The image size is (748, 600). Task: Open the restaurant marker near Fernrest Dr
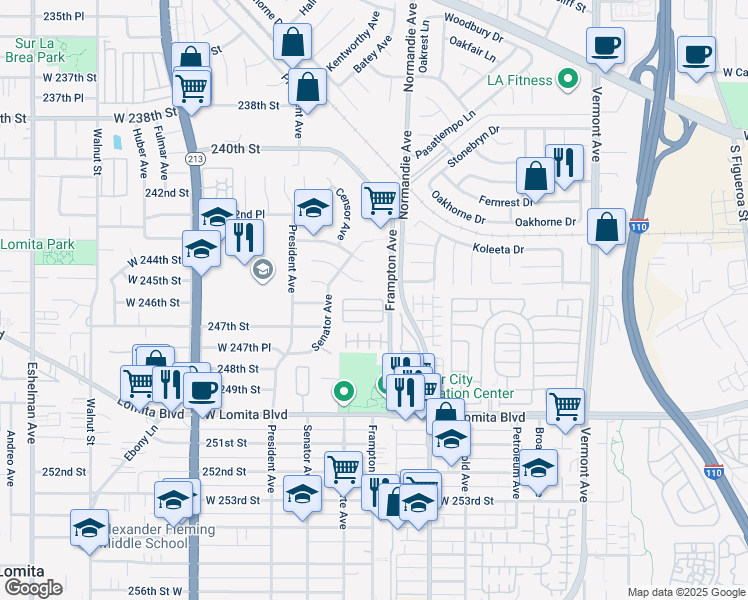tap(564, 162)
